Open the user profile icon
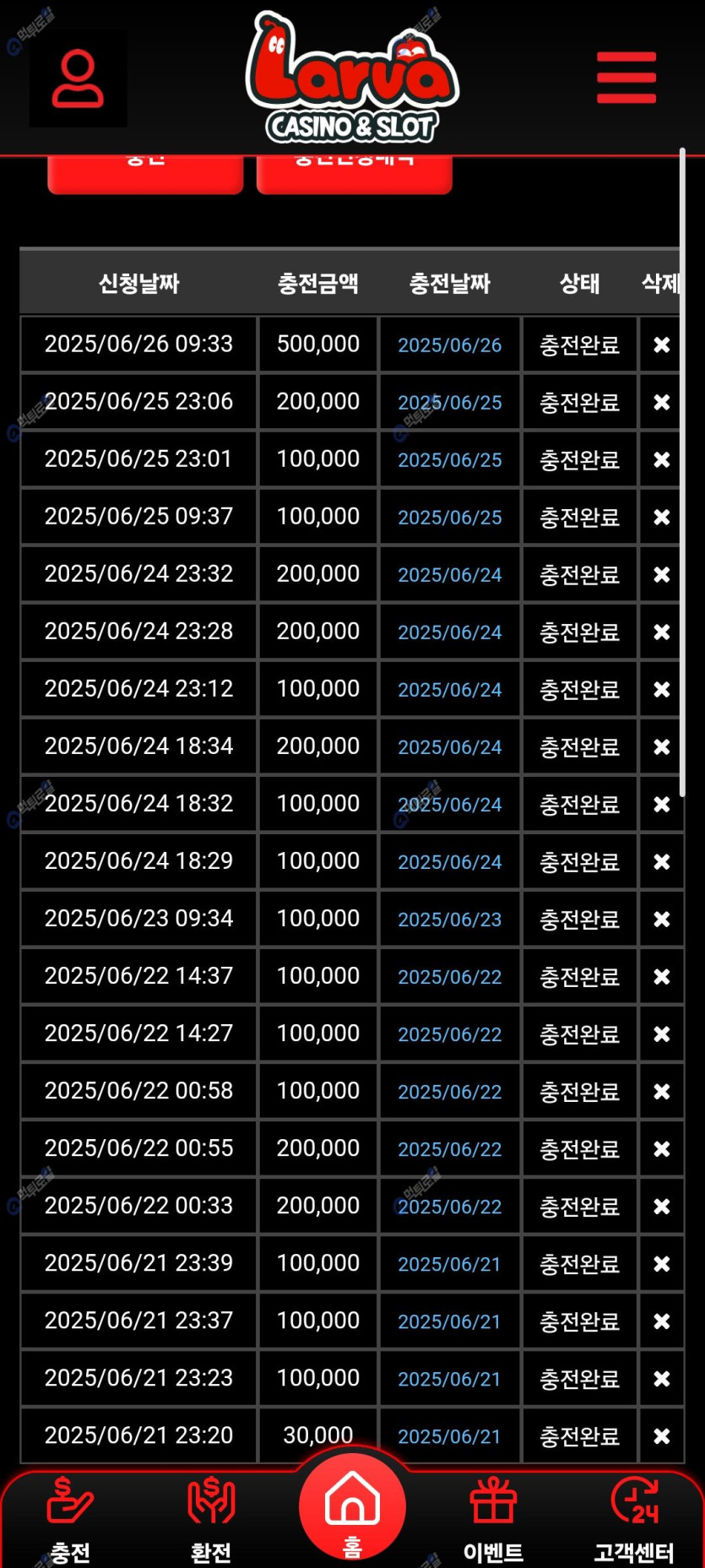The width and height of the screenshot is (705, 1568). 78,79
